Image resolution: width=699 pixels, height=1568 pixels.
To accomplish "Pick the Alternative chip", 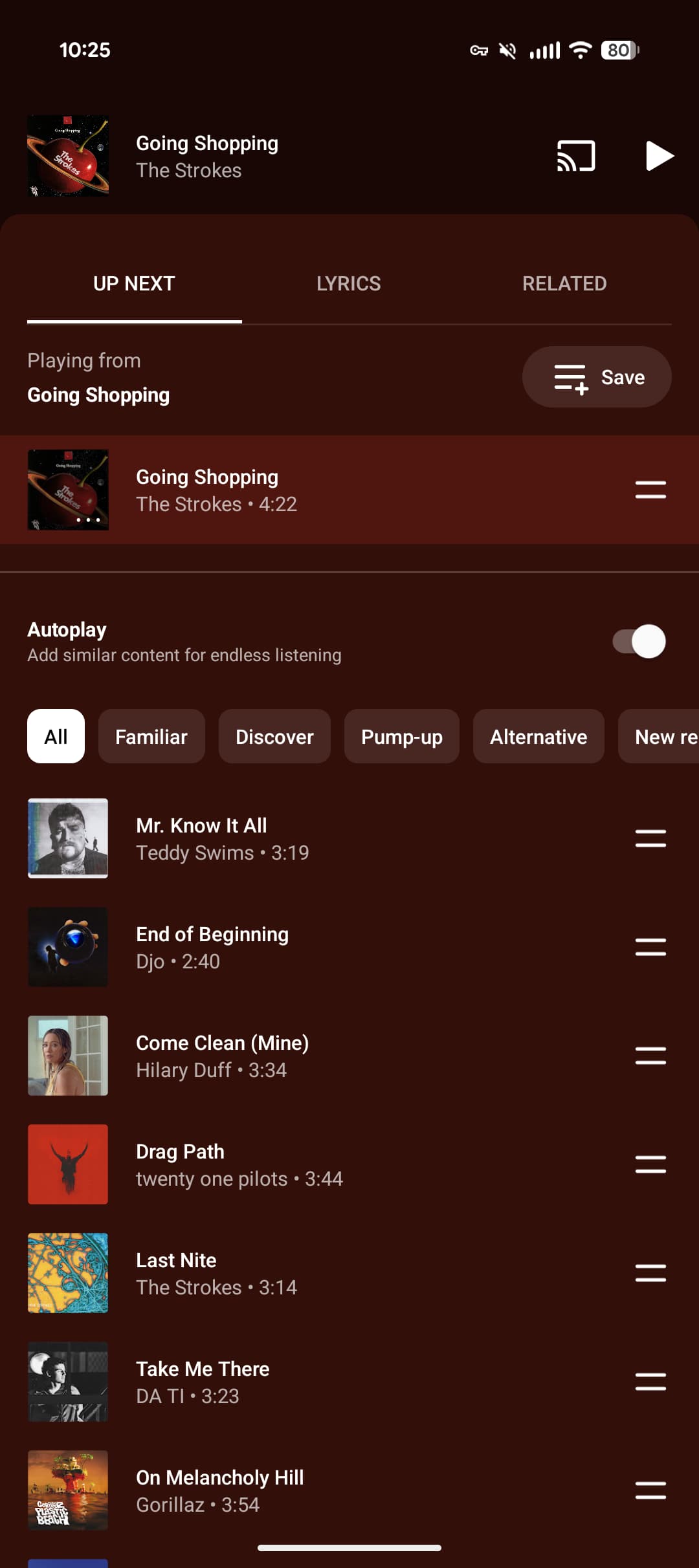I will [538, 736].
